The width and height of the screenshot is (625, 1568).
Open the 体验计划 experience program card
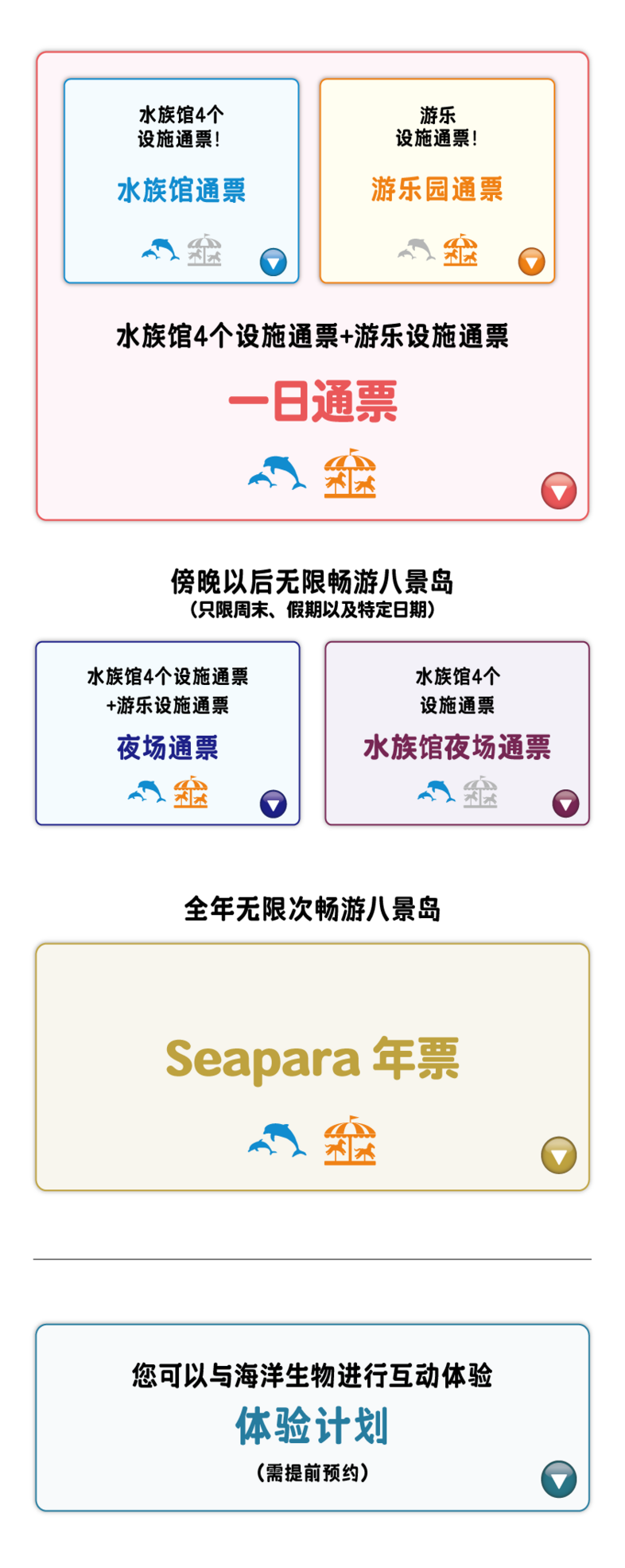click(312, 1418)
